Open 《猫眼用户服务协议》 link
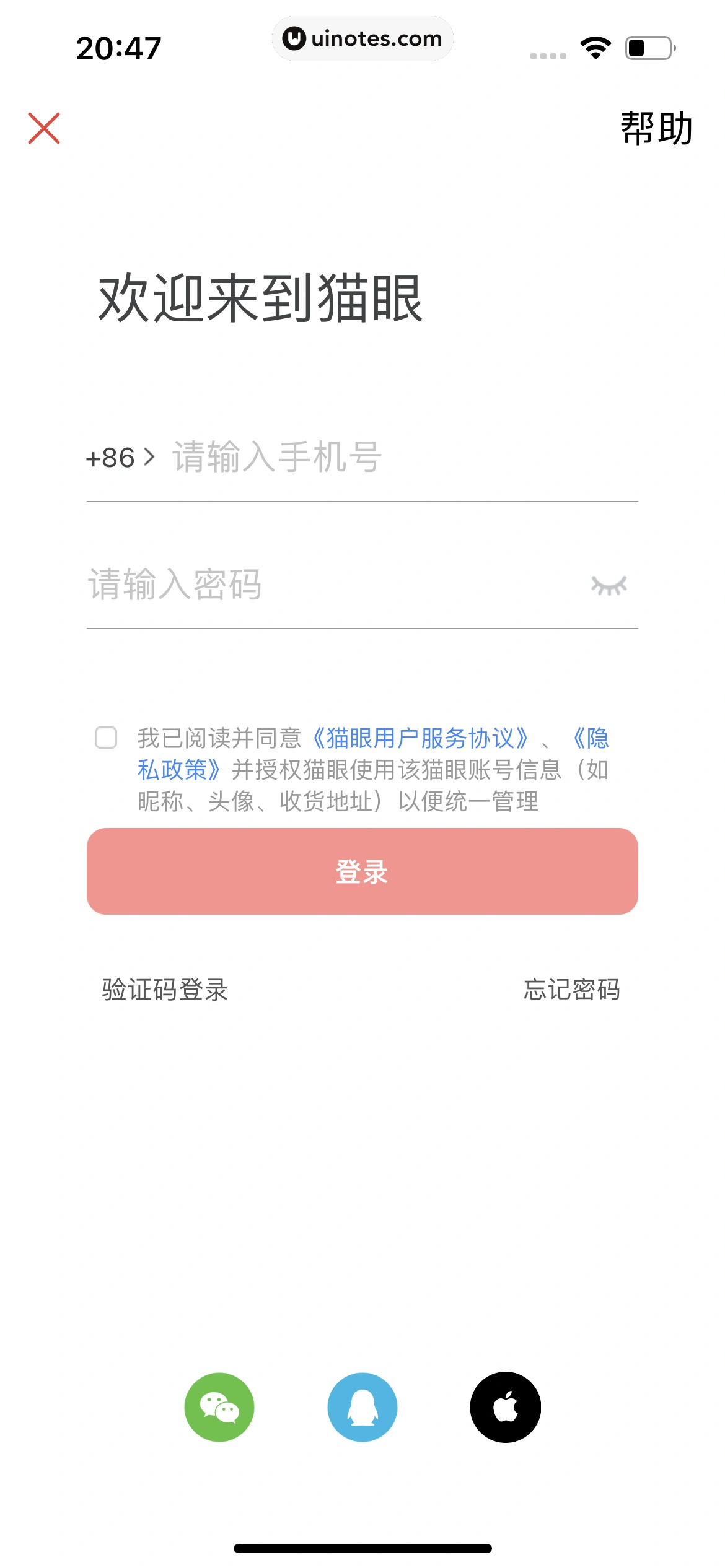 coord(420,738)
